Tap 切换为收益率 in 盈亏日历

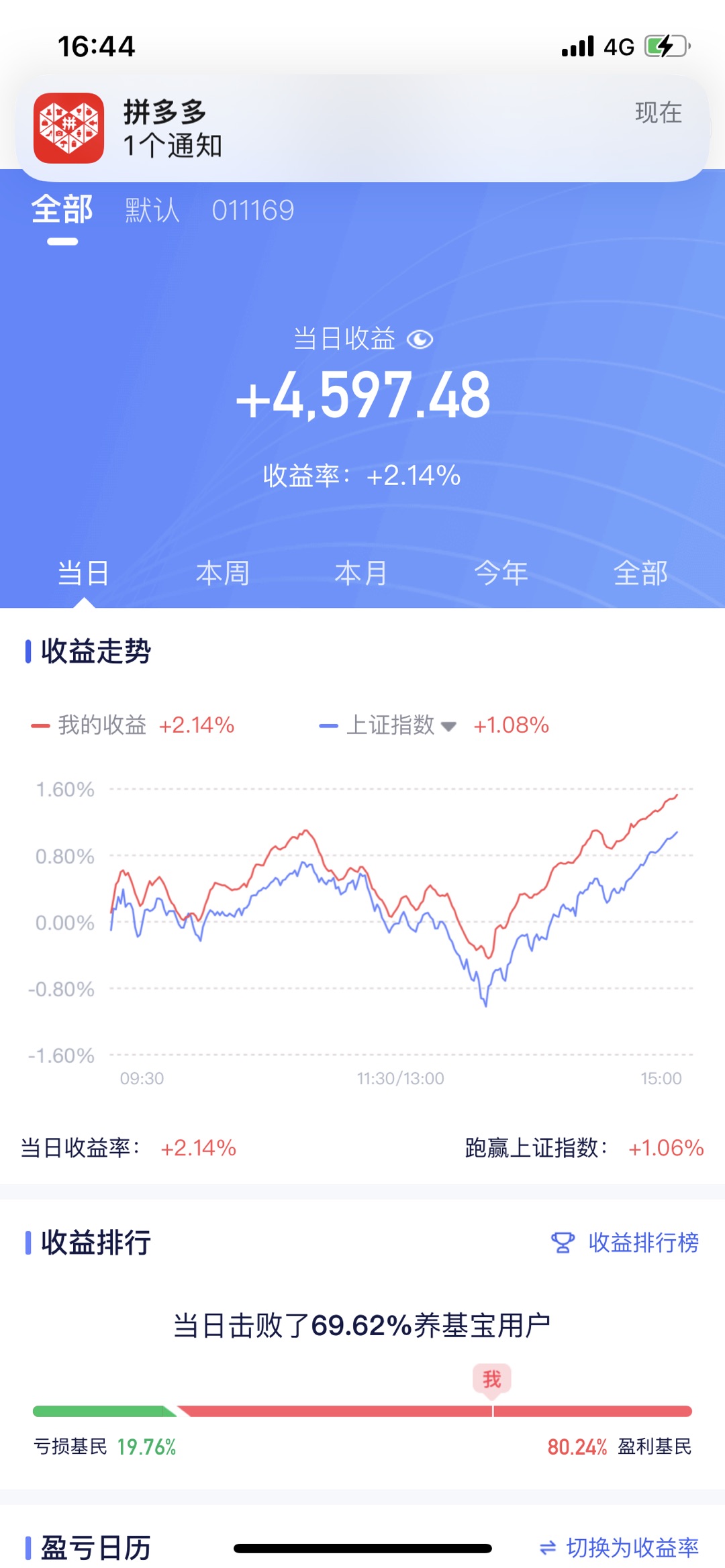(x=619, y=1548)
